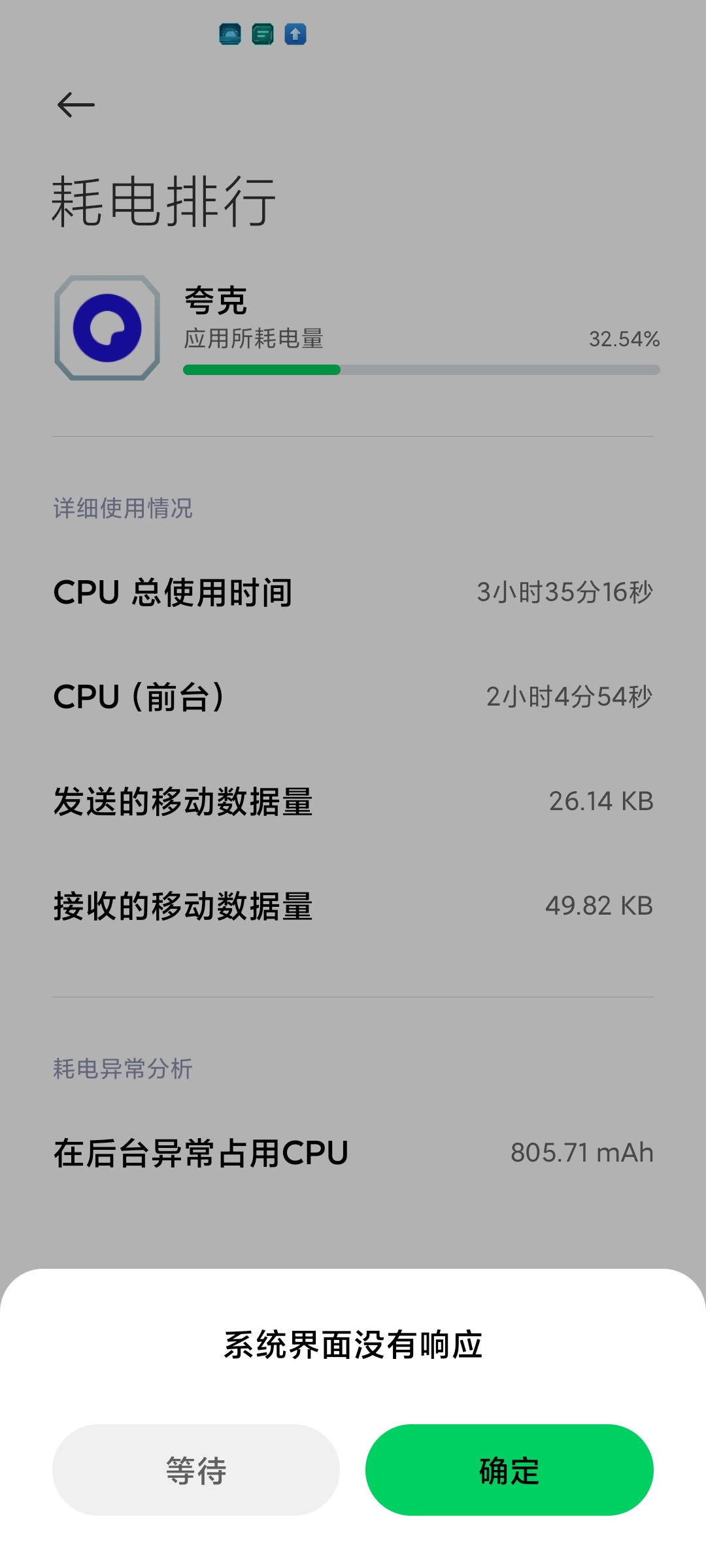Image resolution: width=706 pixels, height=1568 pixels.
Task: Tap the 等待 button in the dialog
Action: click(196, 1470)
